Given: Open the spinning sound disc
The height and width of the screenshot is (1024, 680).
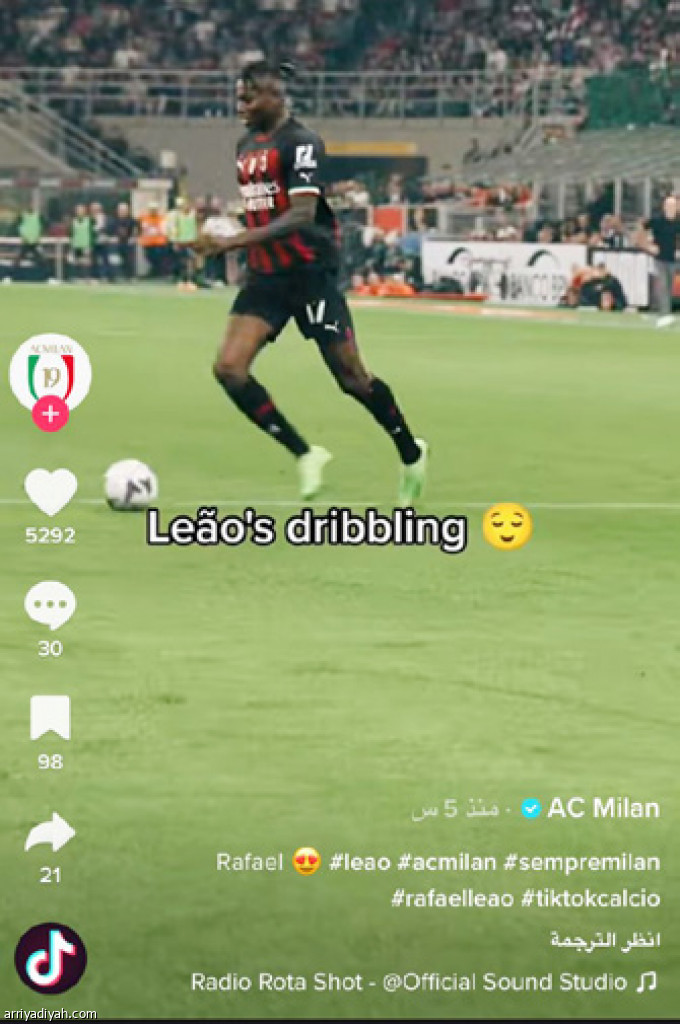Looking at the screenshot, I should [50, 958].
